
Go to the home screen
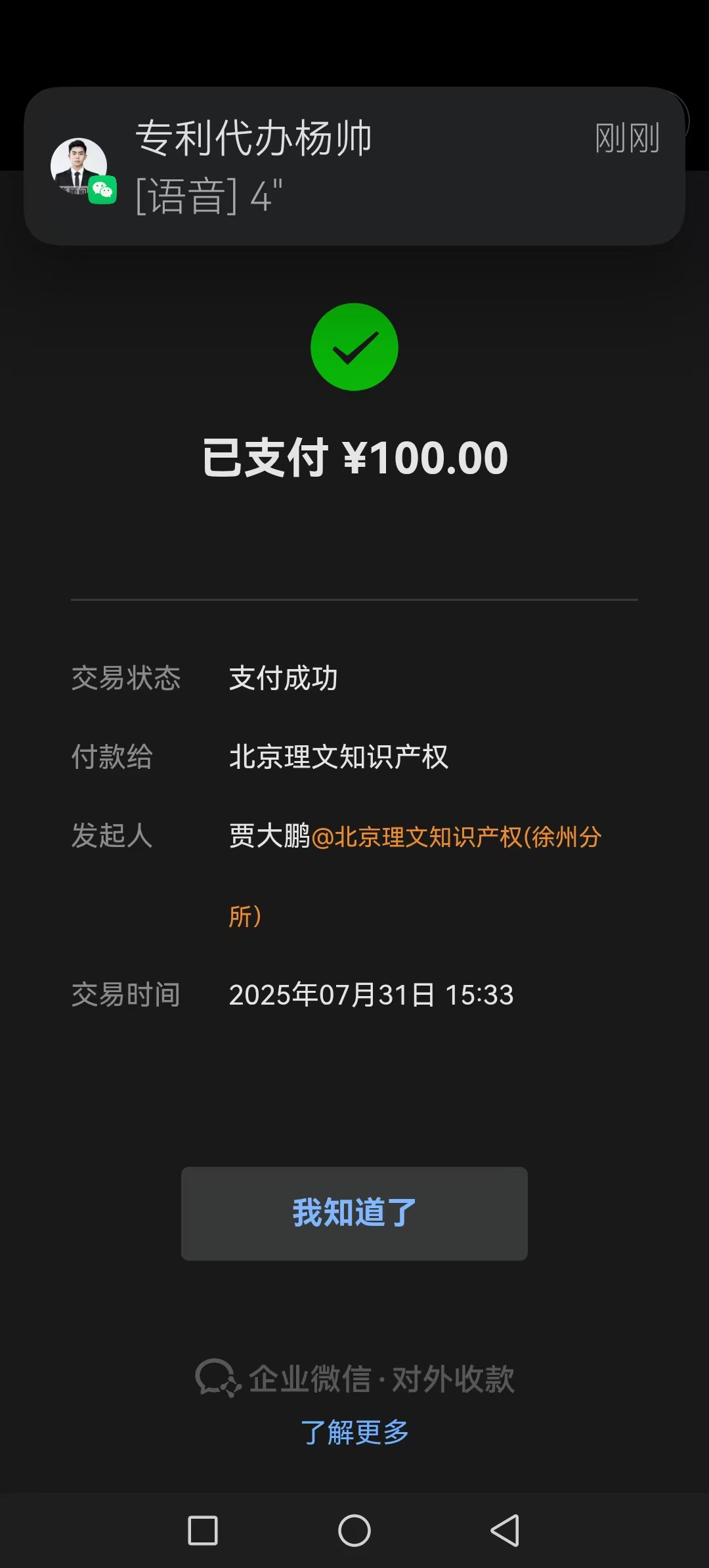tap(354, 1531)
